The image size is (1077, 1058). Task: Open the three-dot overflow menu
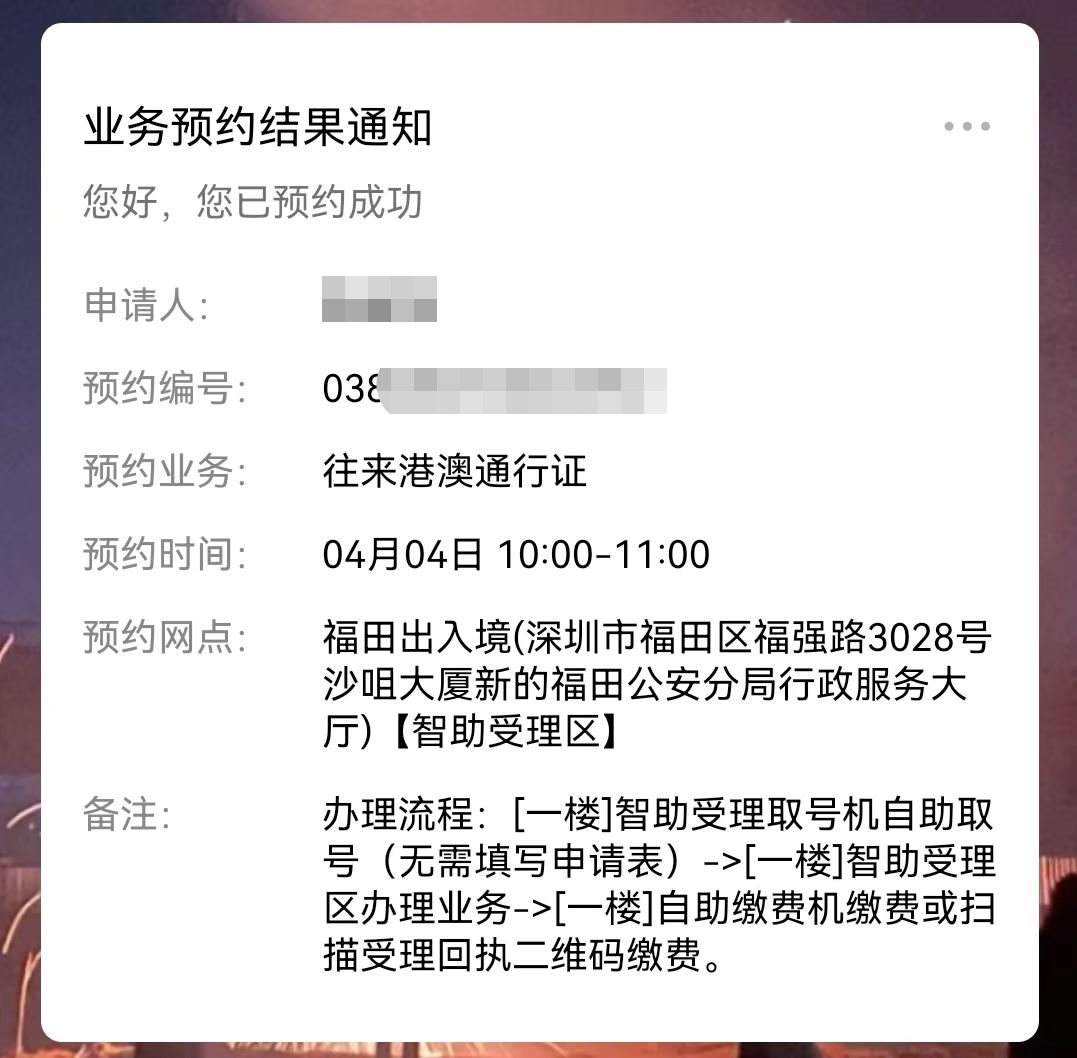(967, 127)
